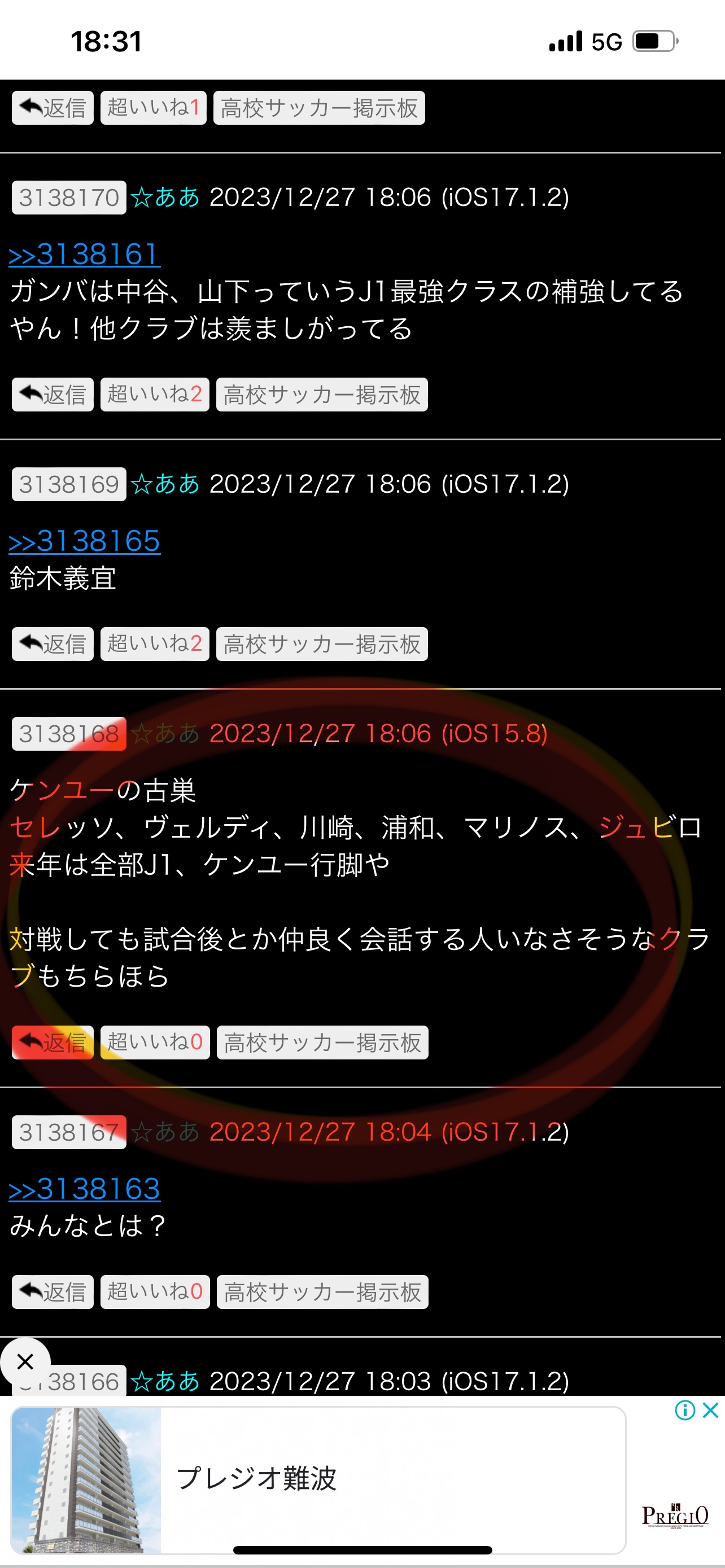
Task: Reply to post 3138168
Action: tap(53, 1043)
